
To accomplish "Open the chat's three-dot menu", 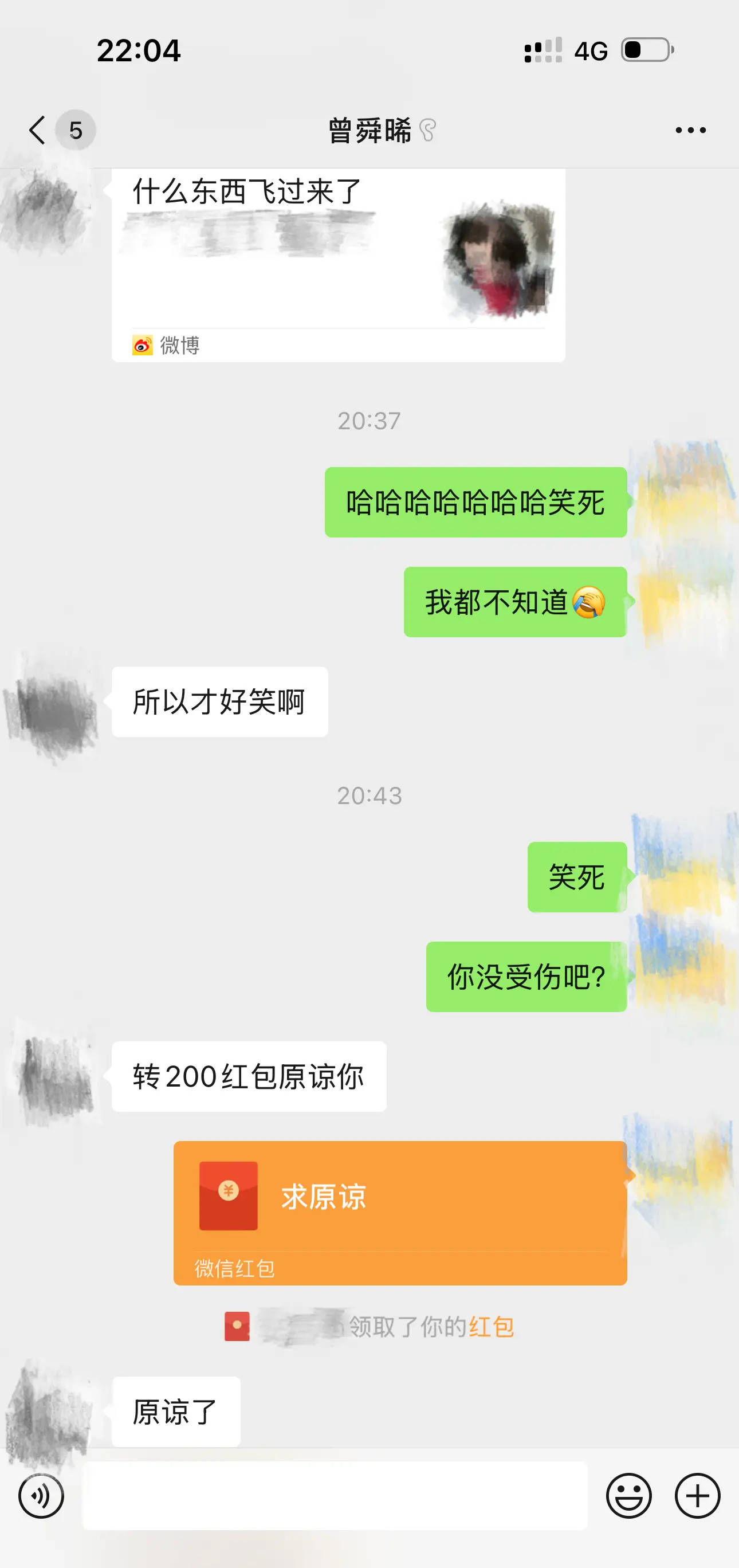I will (690, 130).
